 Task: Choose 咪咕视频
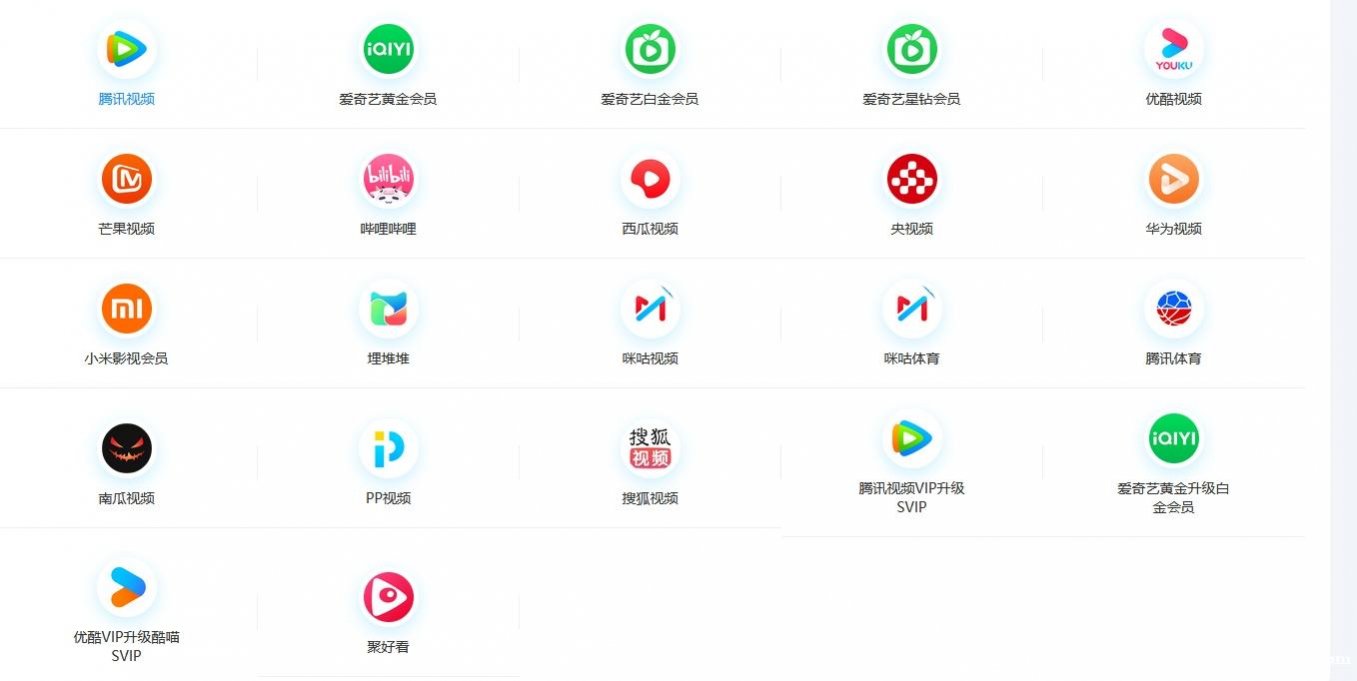point(650,310)
